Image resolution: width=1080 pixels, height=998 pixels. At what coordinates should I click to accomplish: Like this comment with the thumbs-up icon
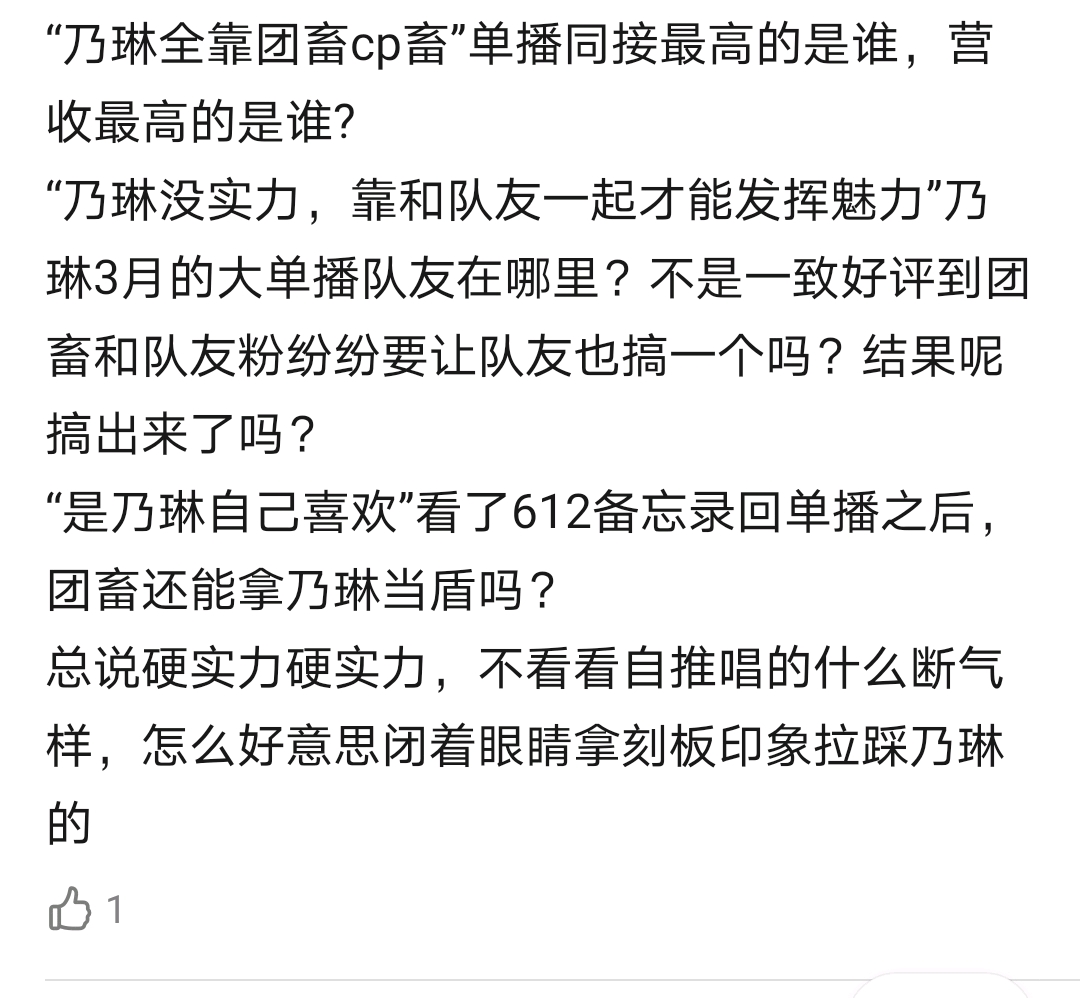[x=70, y=908]
